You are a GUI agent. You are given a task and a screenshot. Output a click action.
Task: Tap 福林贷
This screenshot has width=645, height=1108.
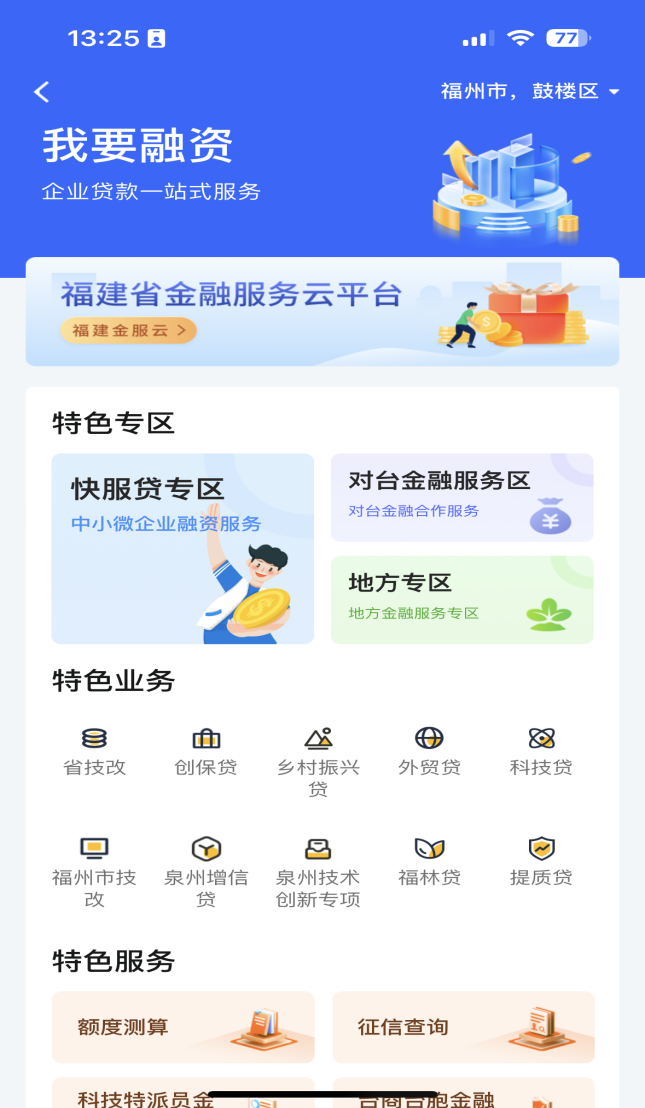(430, 862)
